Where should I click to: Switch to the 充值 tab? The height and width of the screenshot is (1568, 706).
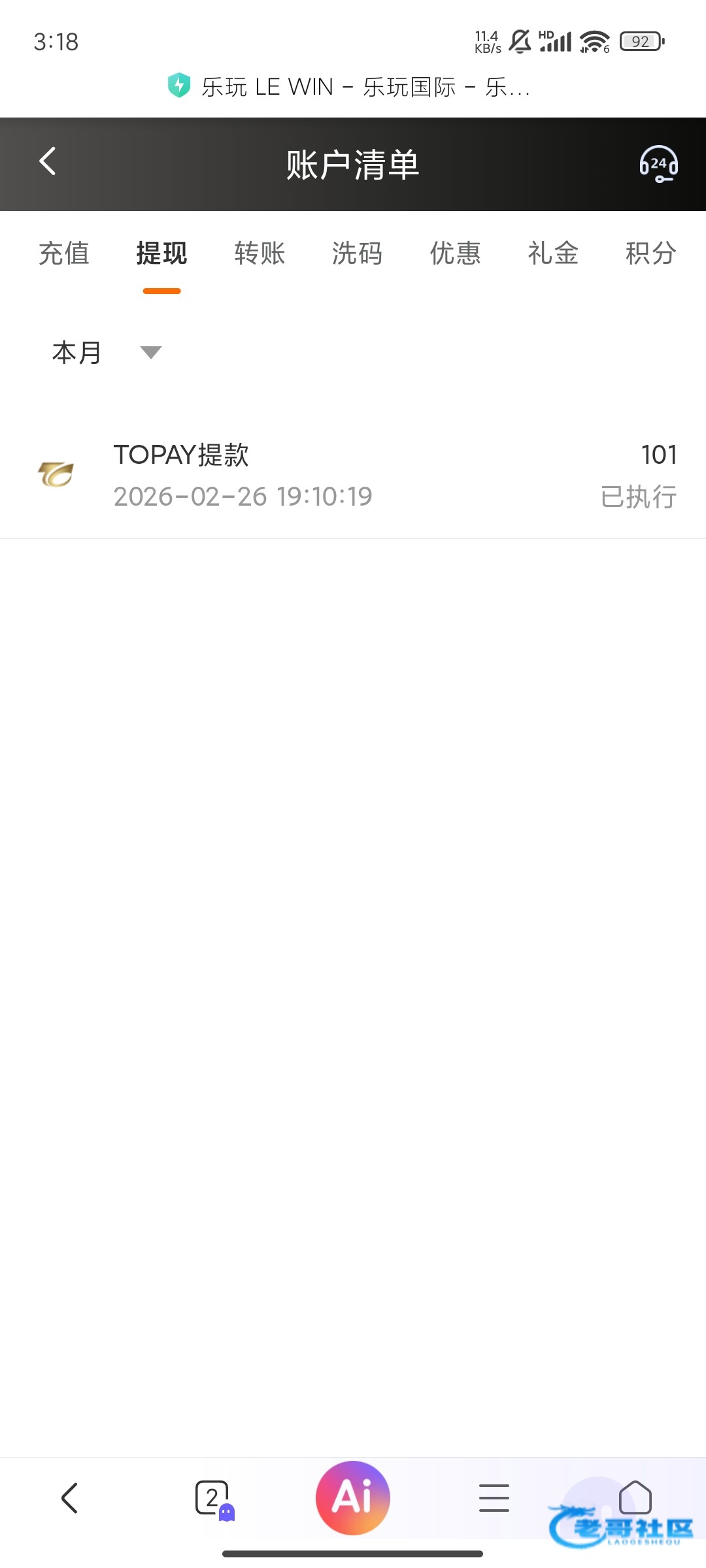click(64, 253)
